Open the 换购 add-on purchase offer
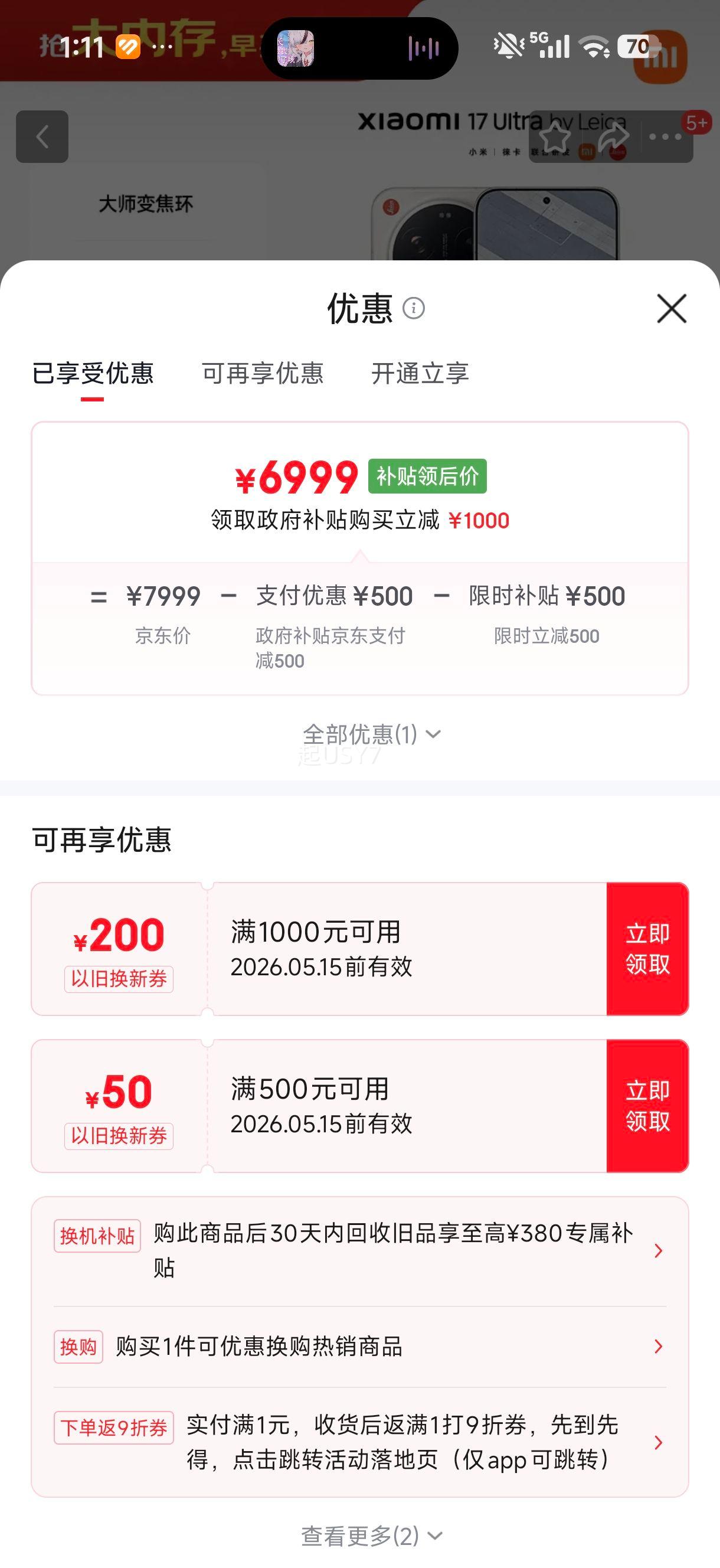The width and height of the screenshot is (720, 1568). [359, 1347]
